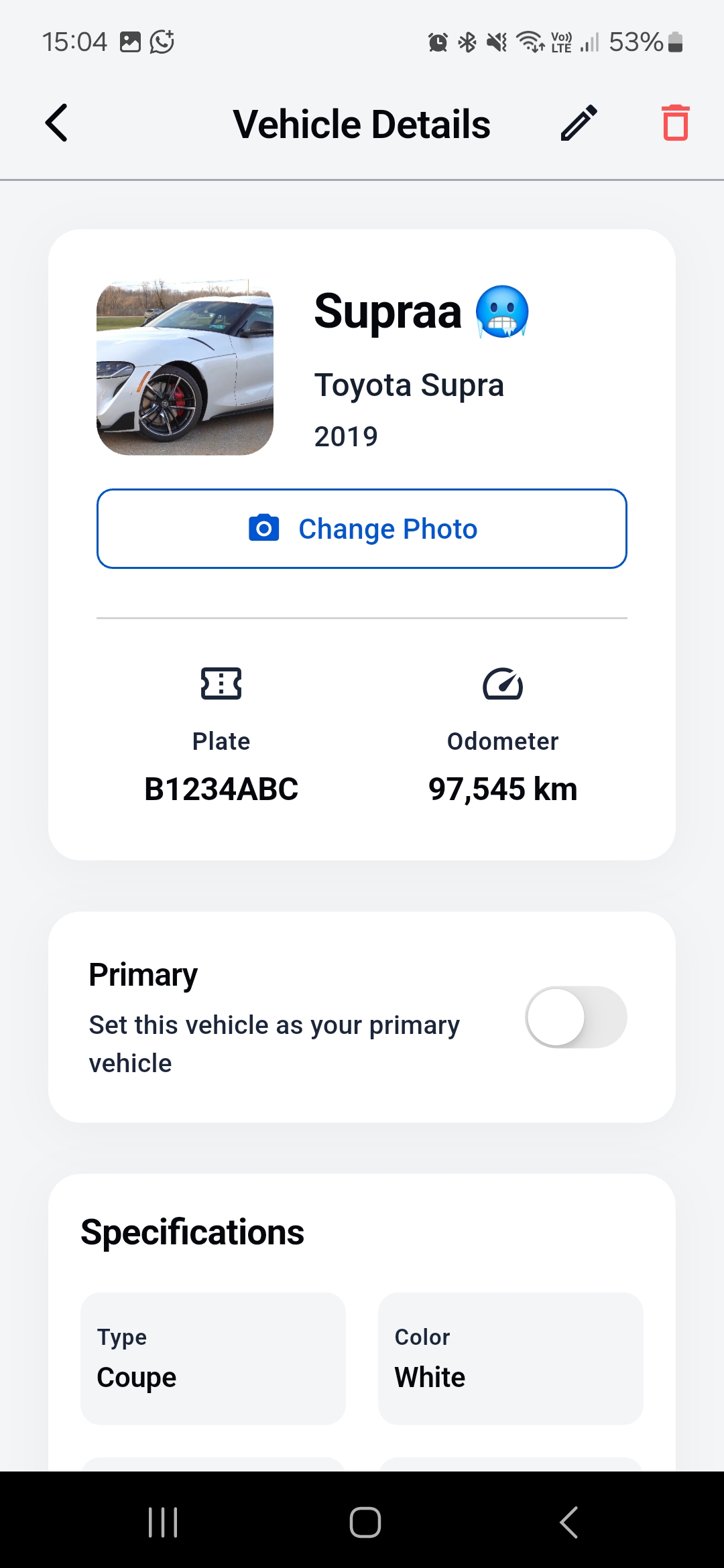Tap the Android home button
The image size is (724, 1568).
(362, 1521)
